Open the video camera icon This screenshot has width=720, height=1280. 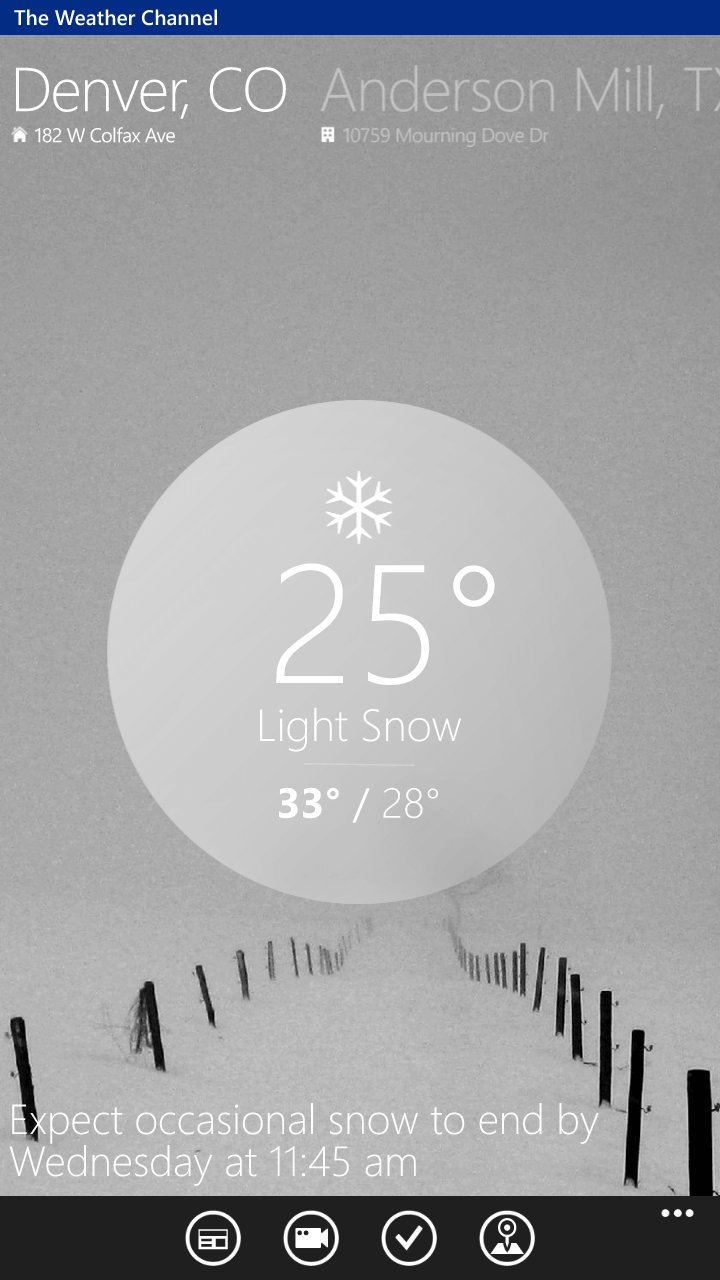[311, 1239]
